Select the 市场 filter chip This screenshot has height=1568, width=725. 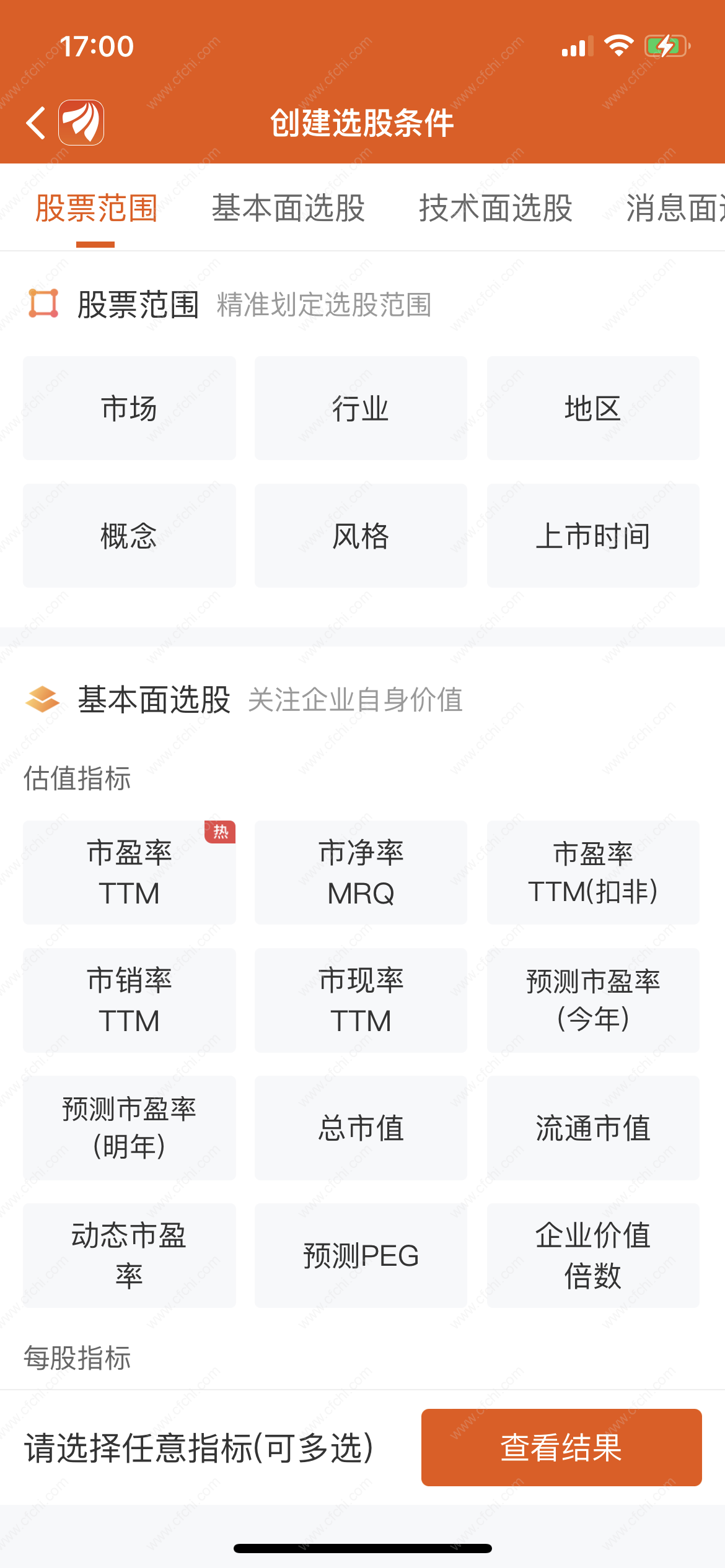[x=130, y=408]
